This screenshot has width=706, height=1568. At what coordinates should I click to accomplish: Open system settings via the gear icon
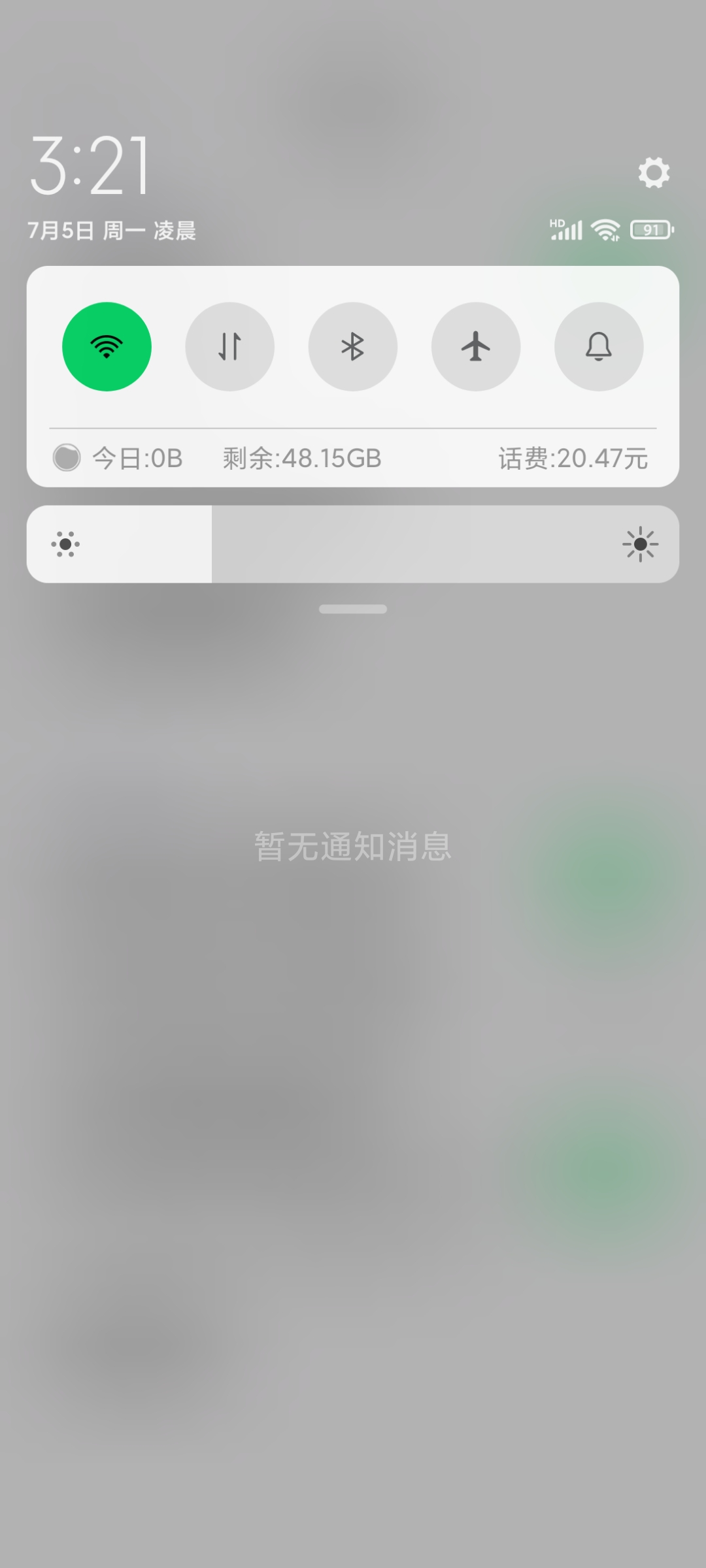[x=654, y=172]
